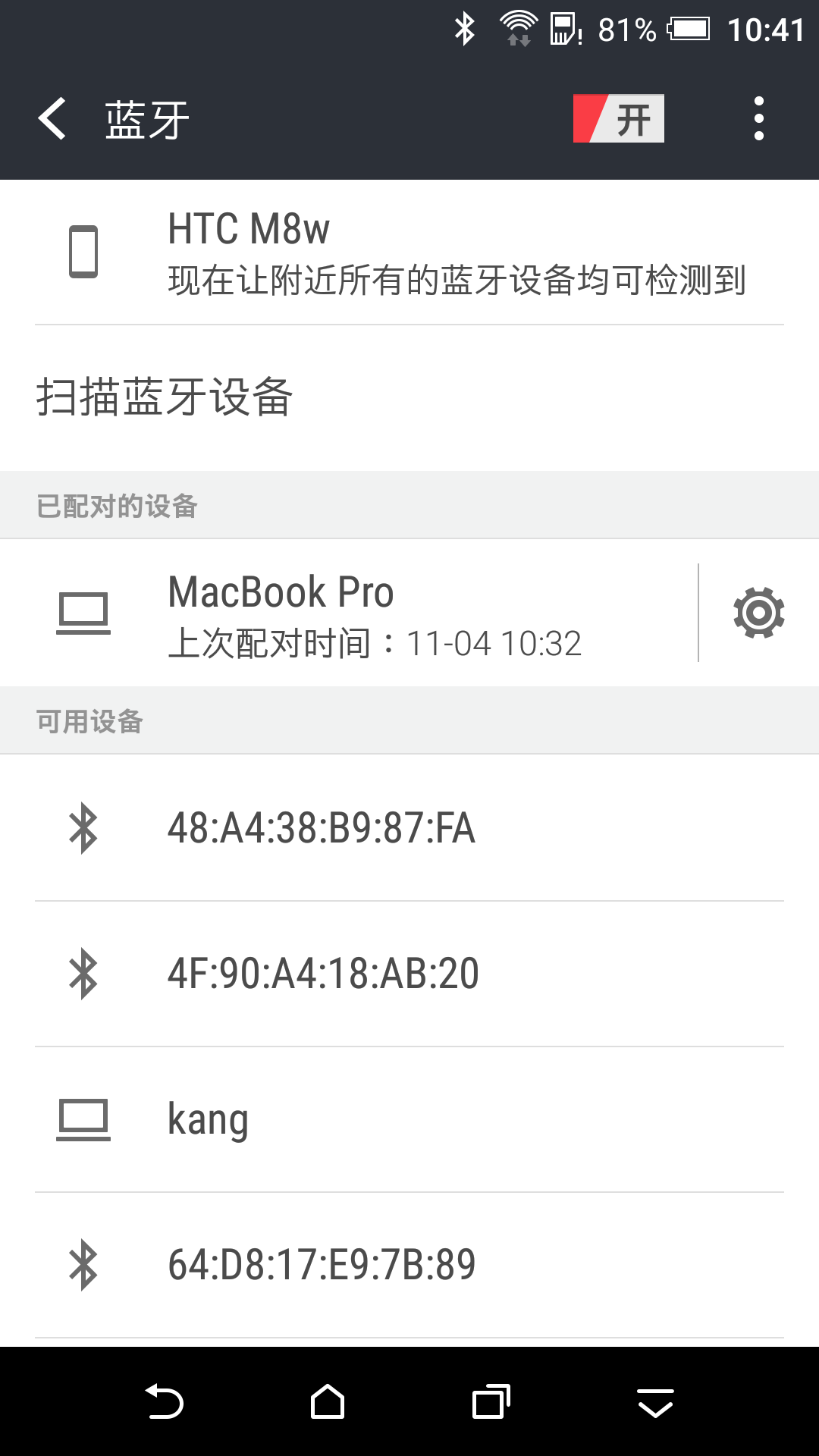Viewport: 819px width, 1456px height.
Task: Toggle the Bluetooth 开 switch off
Action: pos(618,118)
